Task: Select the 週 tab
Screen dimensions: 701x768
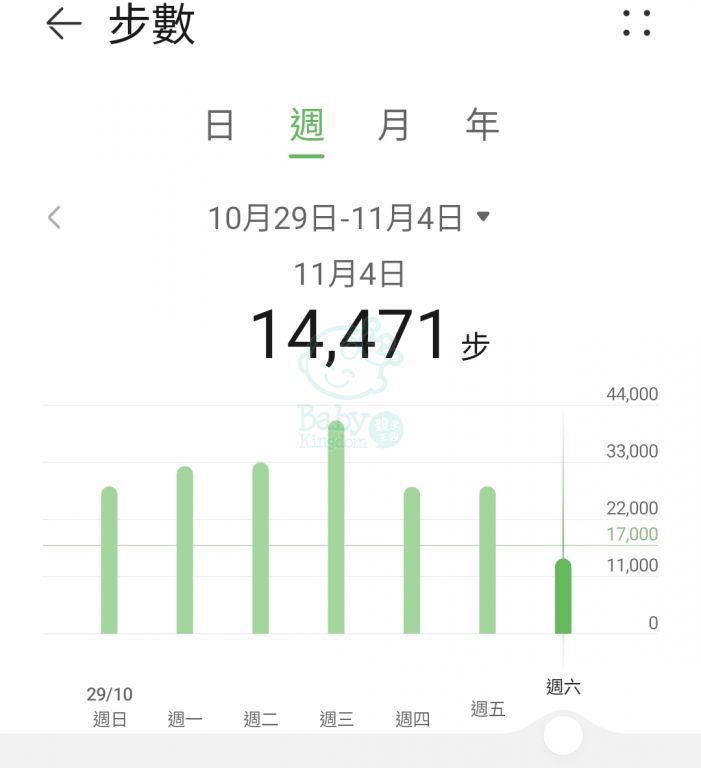Action: click(x=307, y=126)
